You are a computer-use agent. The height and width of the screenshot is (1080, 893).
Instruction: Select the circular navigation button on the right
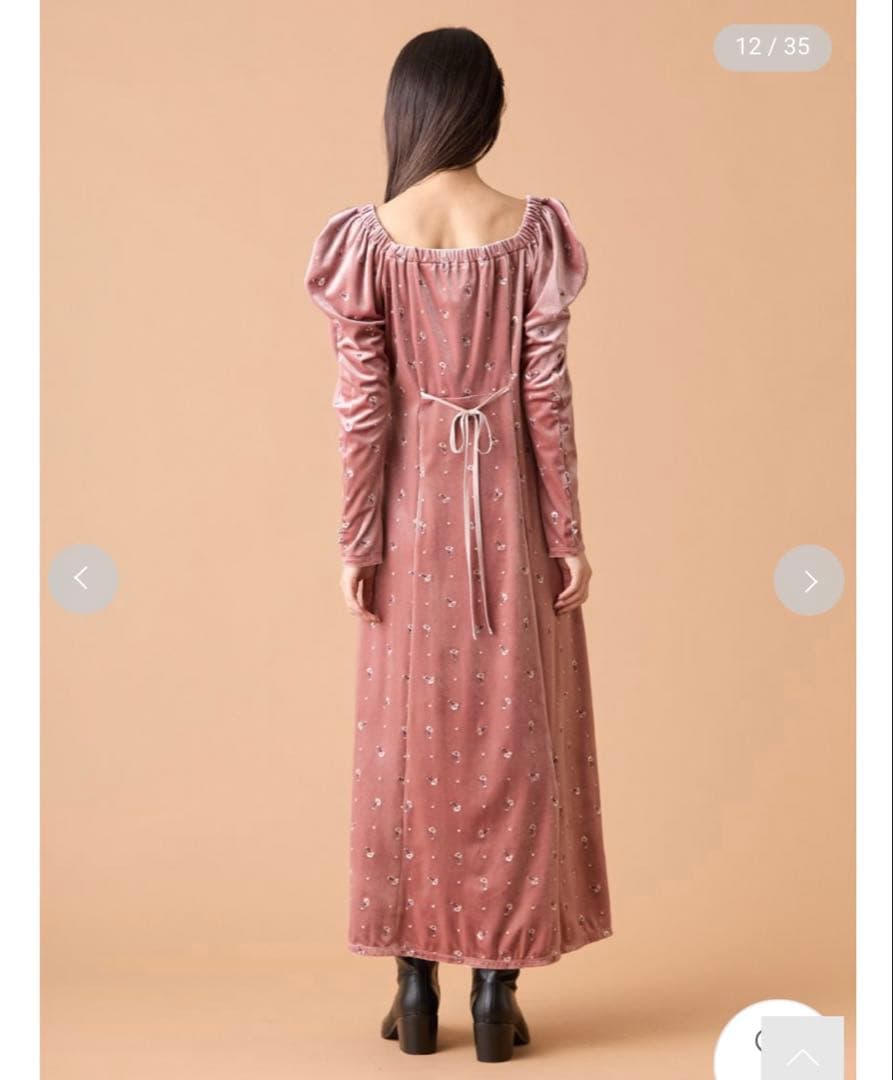(x=808, y=579)
